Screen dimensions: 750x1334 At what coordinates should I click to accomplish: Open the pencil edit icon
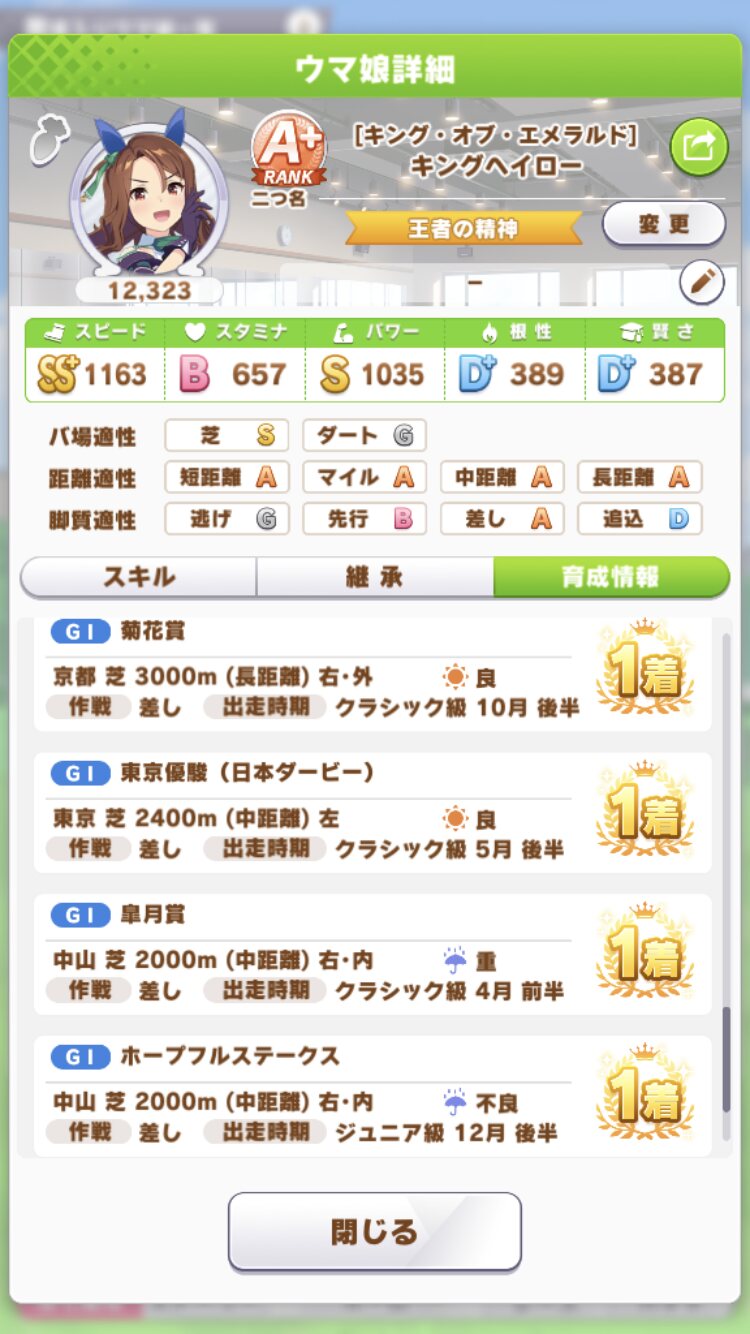pos(702,284)
